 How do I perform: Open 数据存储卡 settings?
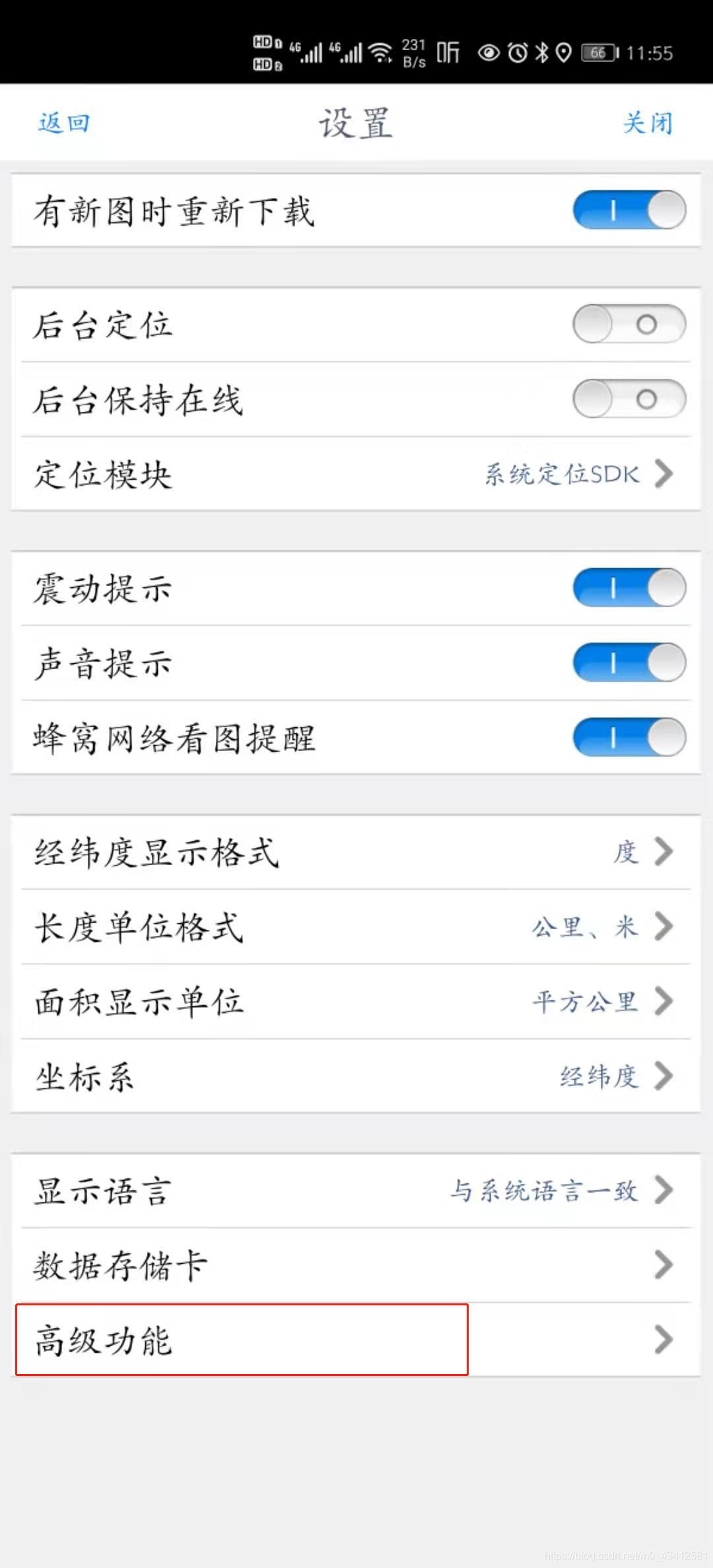tap(355, 1265)
